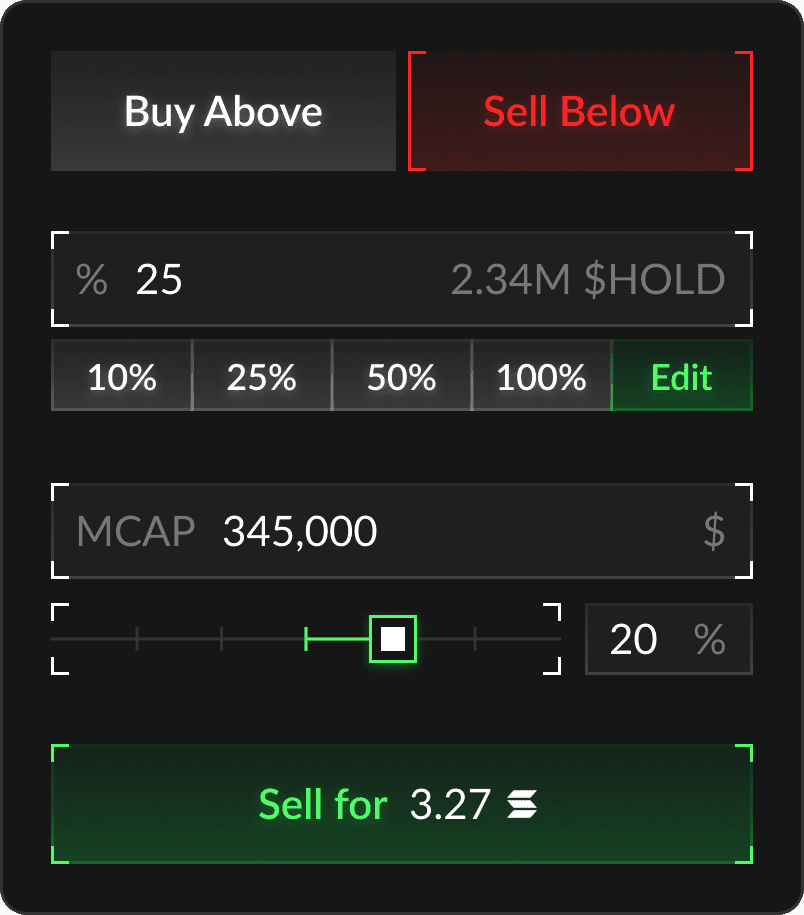The image size is (804, 915).
Task: Pick the 50% preset
Action: tap(401, 377)
